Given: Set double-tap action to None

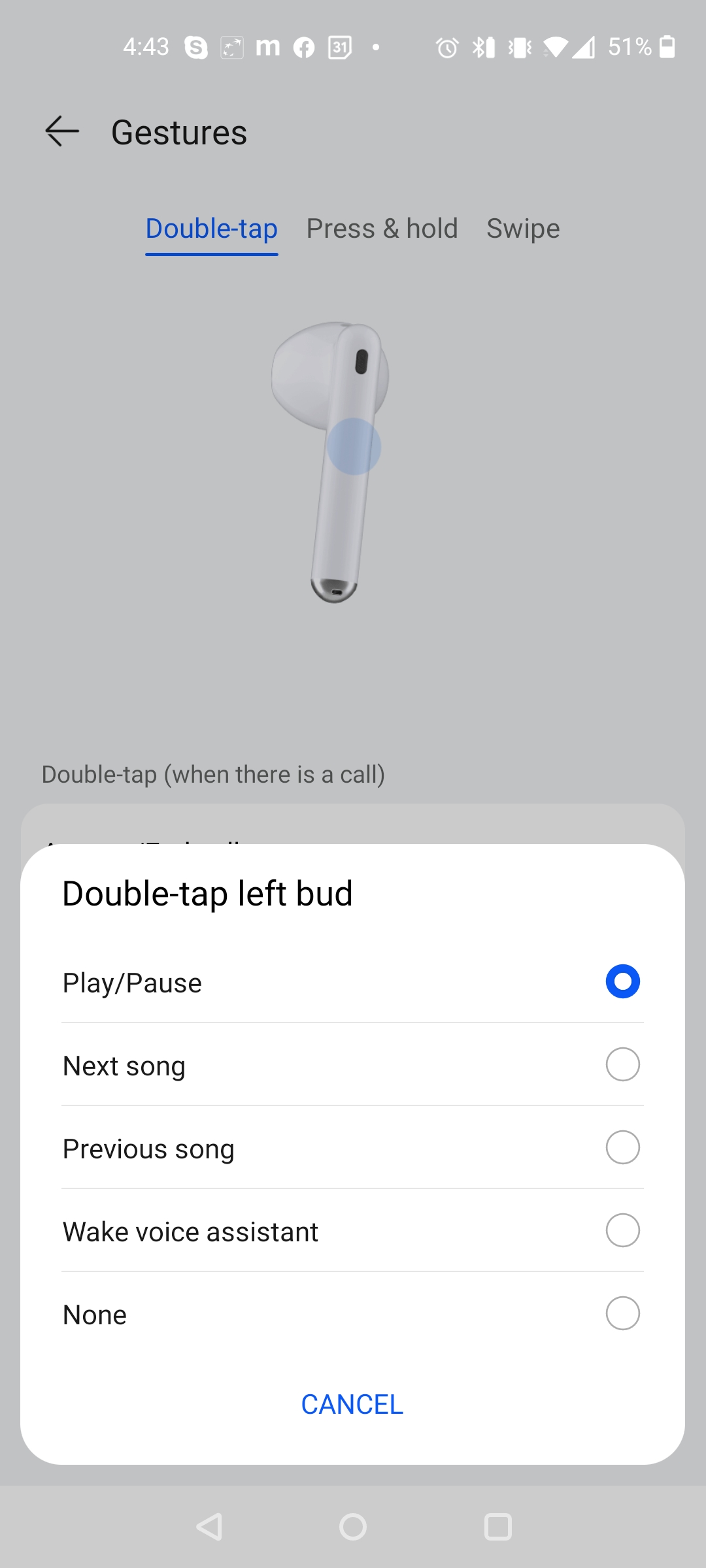Looking at the screenshot, I should 622,1313.
